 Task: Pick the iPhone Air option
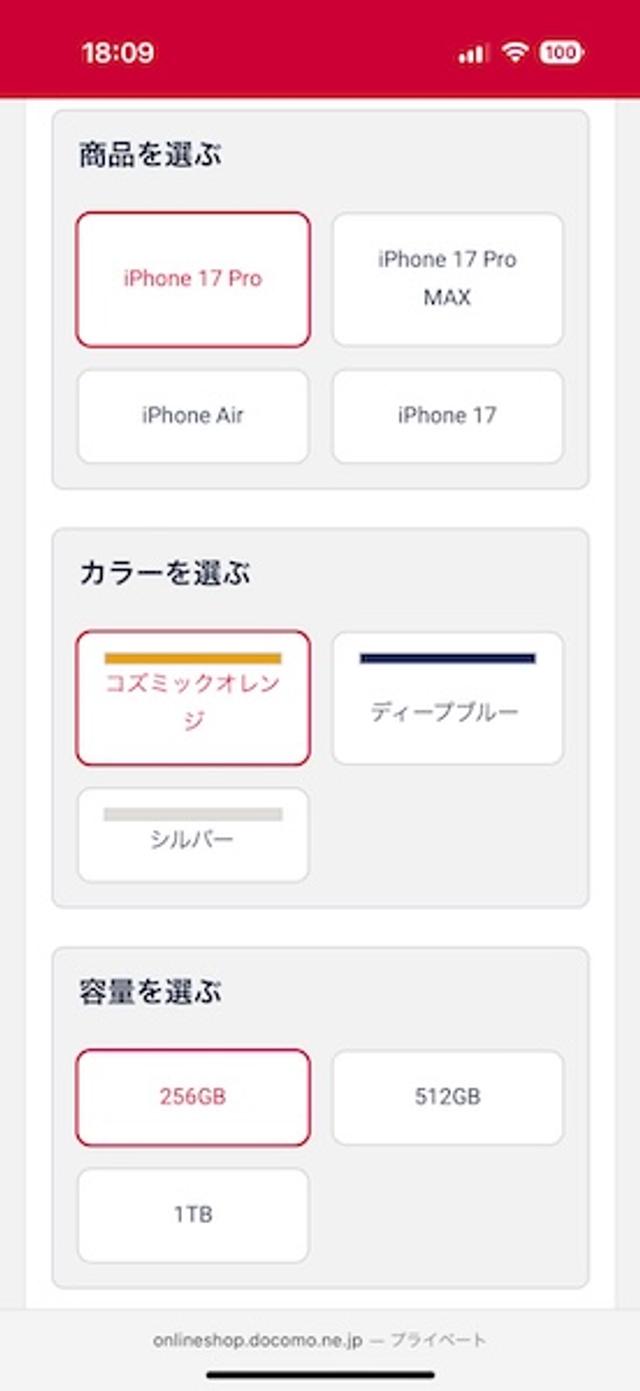[x=193, y=416]
